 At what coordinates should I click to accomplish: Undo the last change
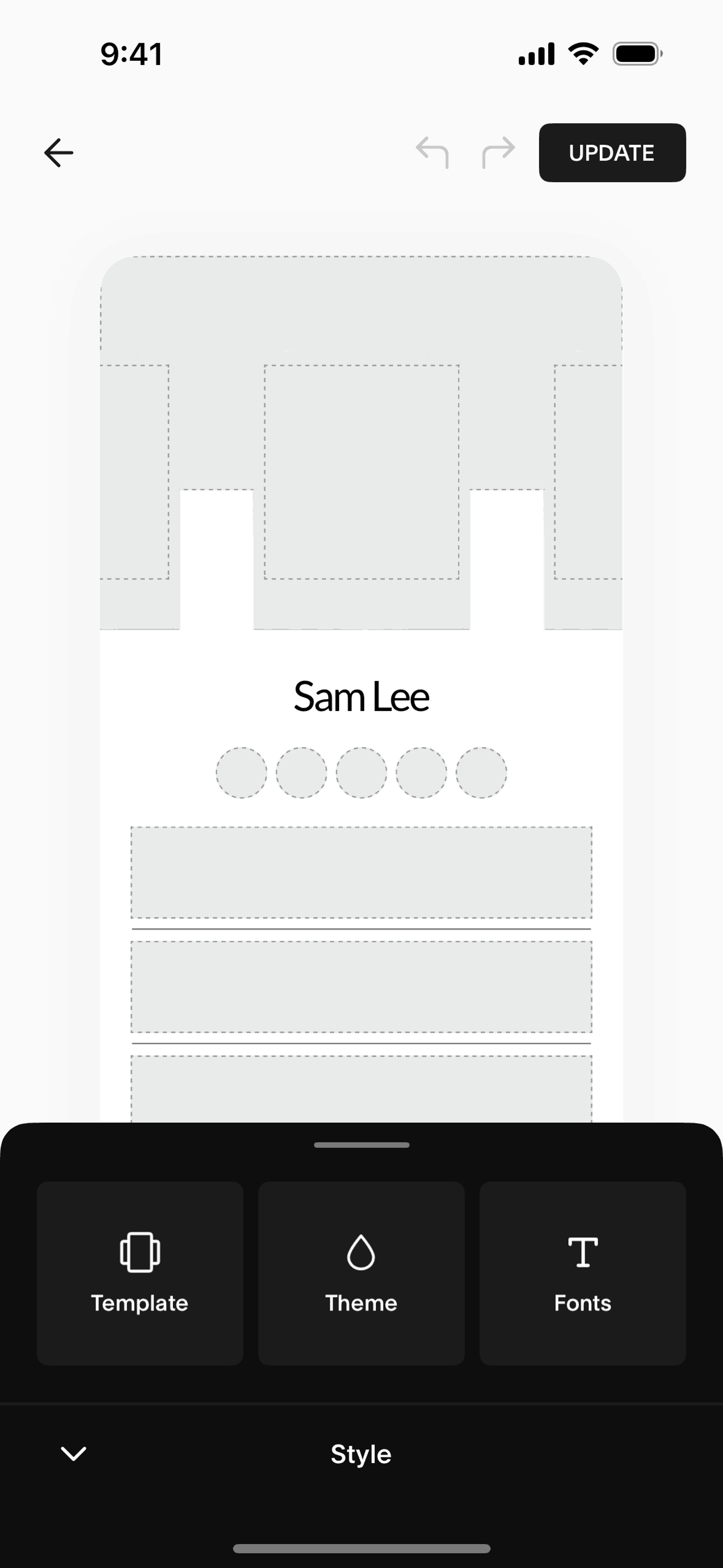click(432, 153)
